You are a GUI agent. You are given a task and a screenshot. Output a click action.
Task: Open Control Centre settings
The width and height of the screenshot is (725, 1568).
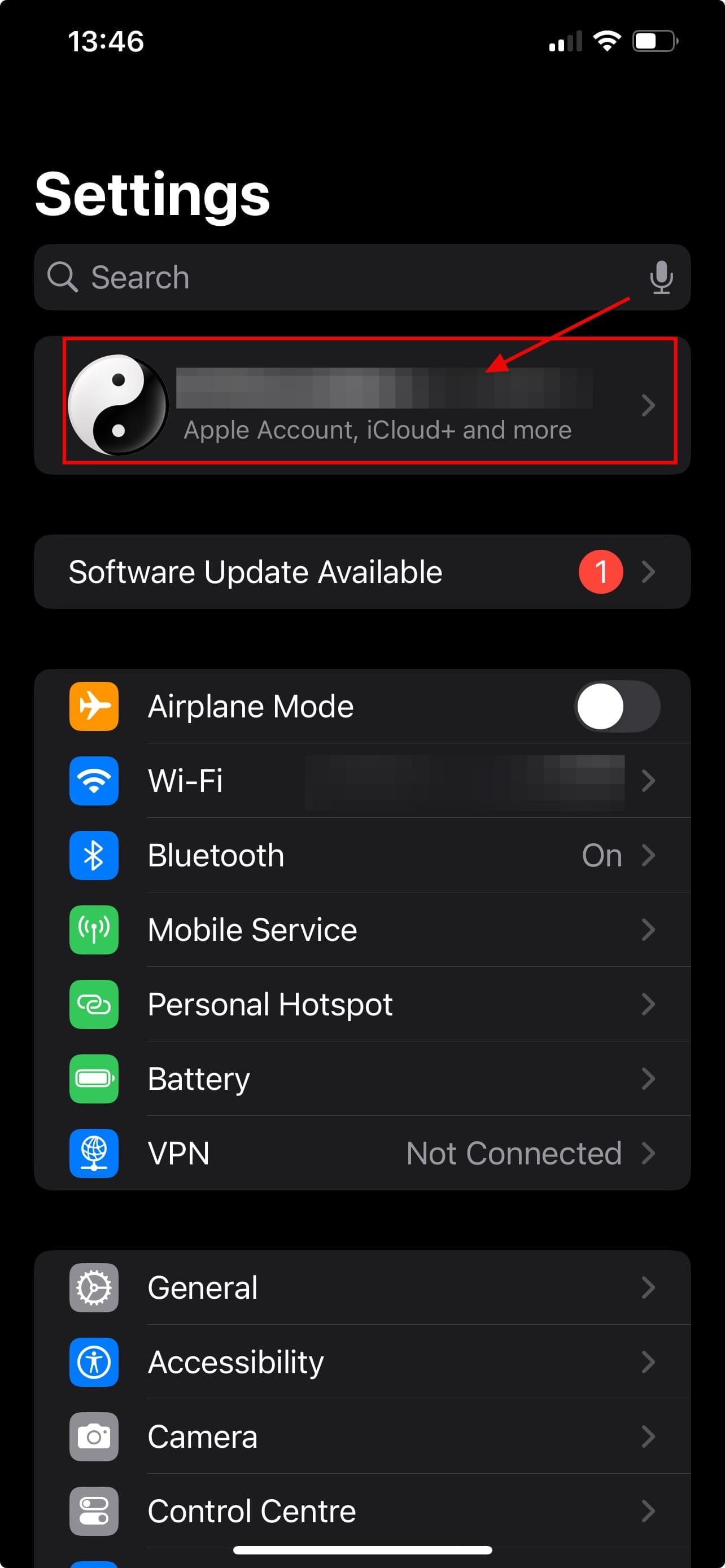pyautogui.click(x=363, y=1511)
